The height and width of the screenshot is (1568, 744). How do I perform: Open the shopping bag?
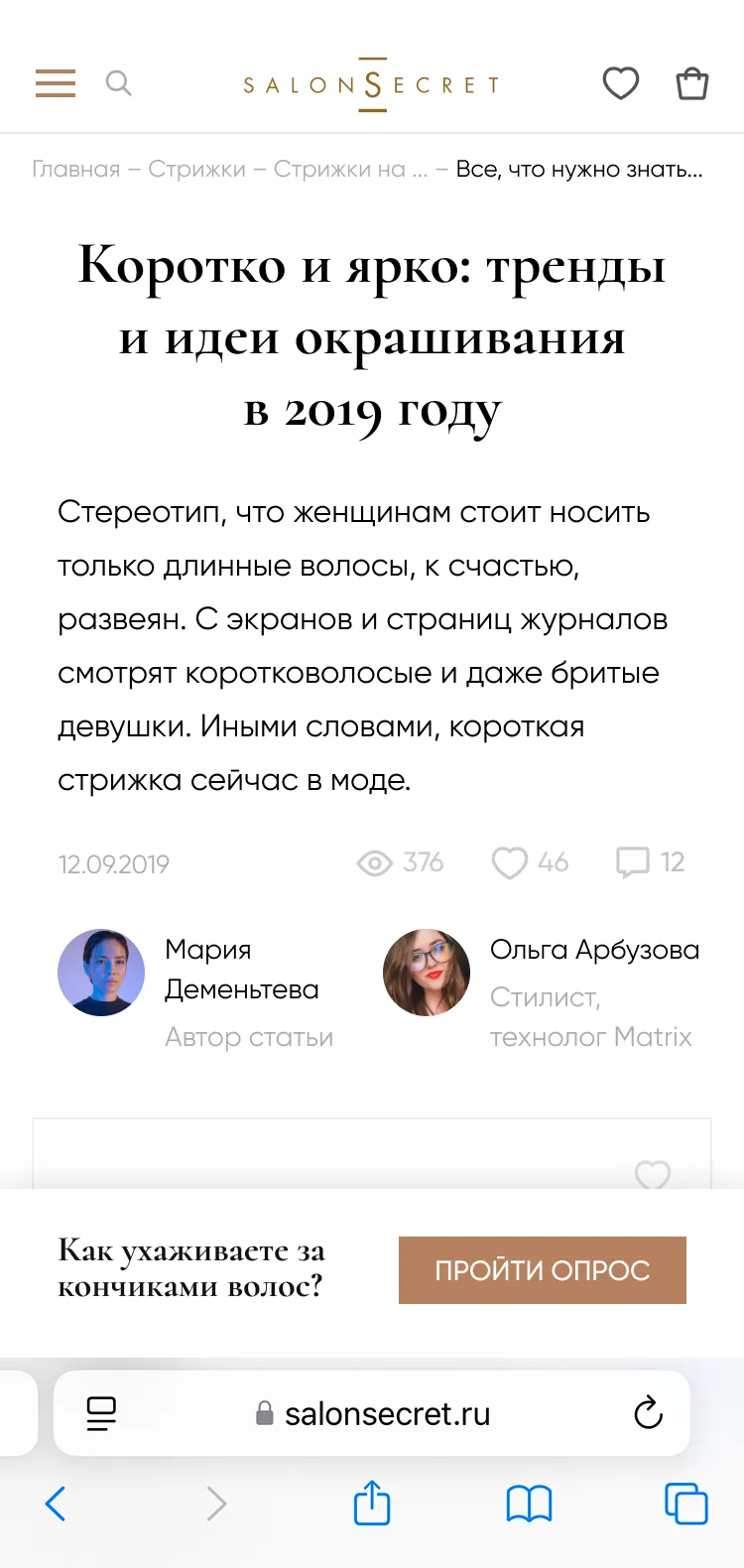692,83
